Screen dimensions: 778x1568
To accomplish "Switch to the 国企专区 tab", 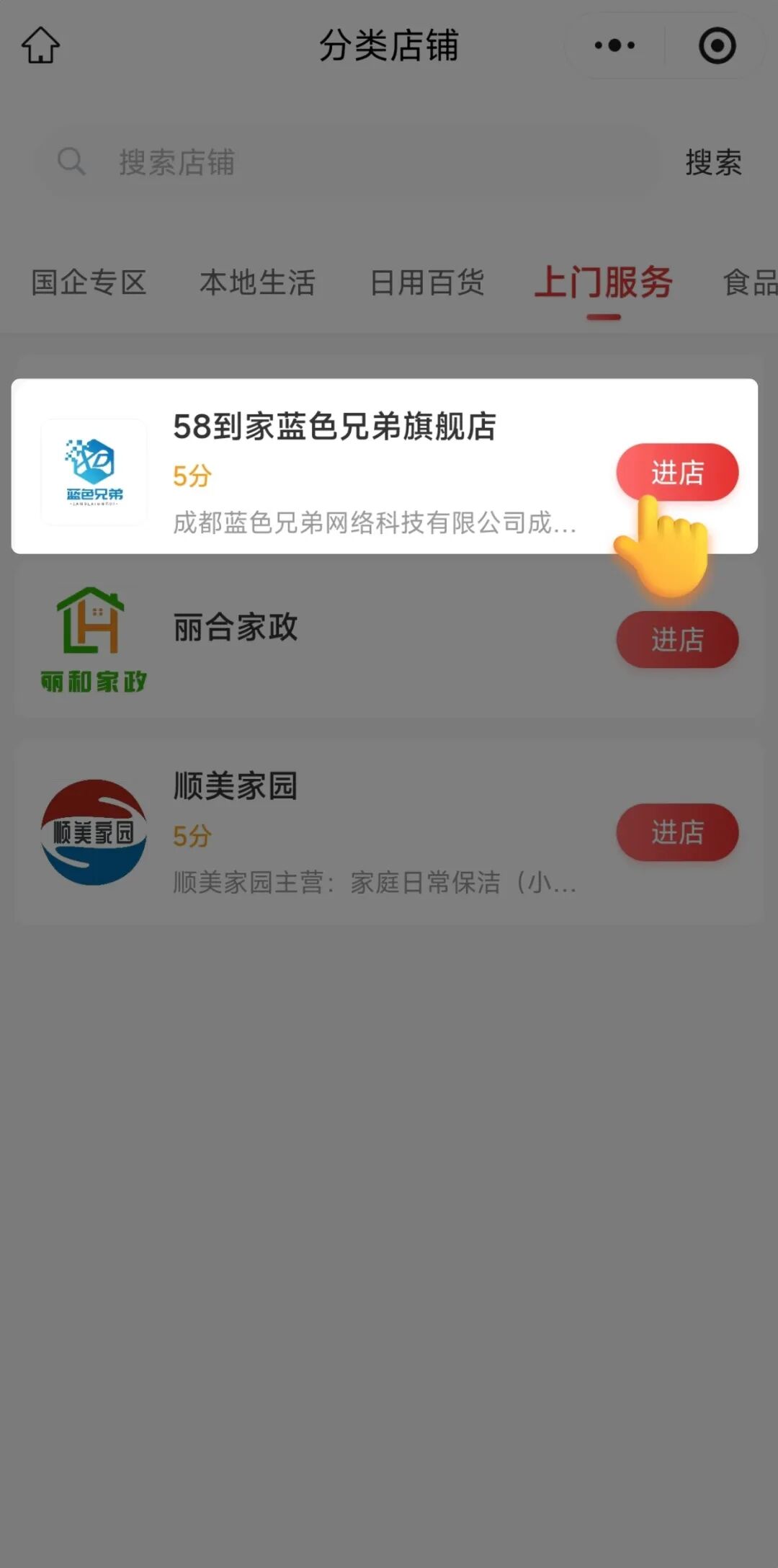I will click(89, 282).
